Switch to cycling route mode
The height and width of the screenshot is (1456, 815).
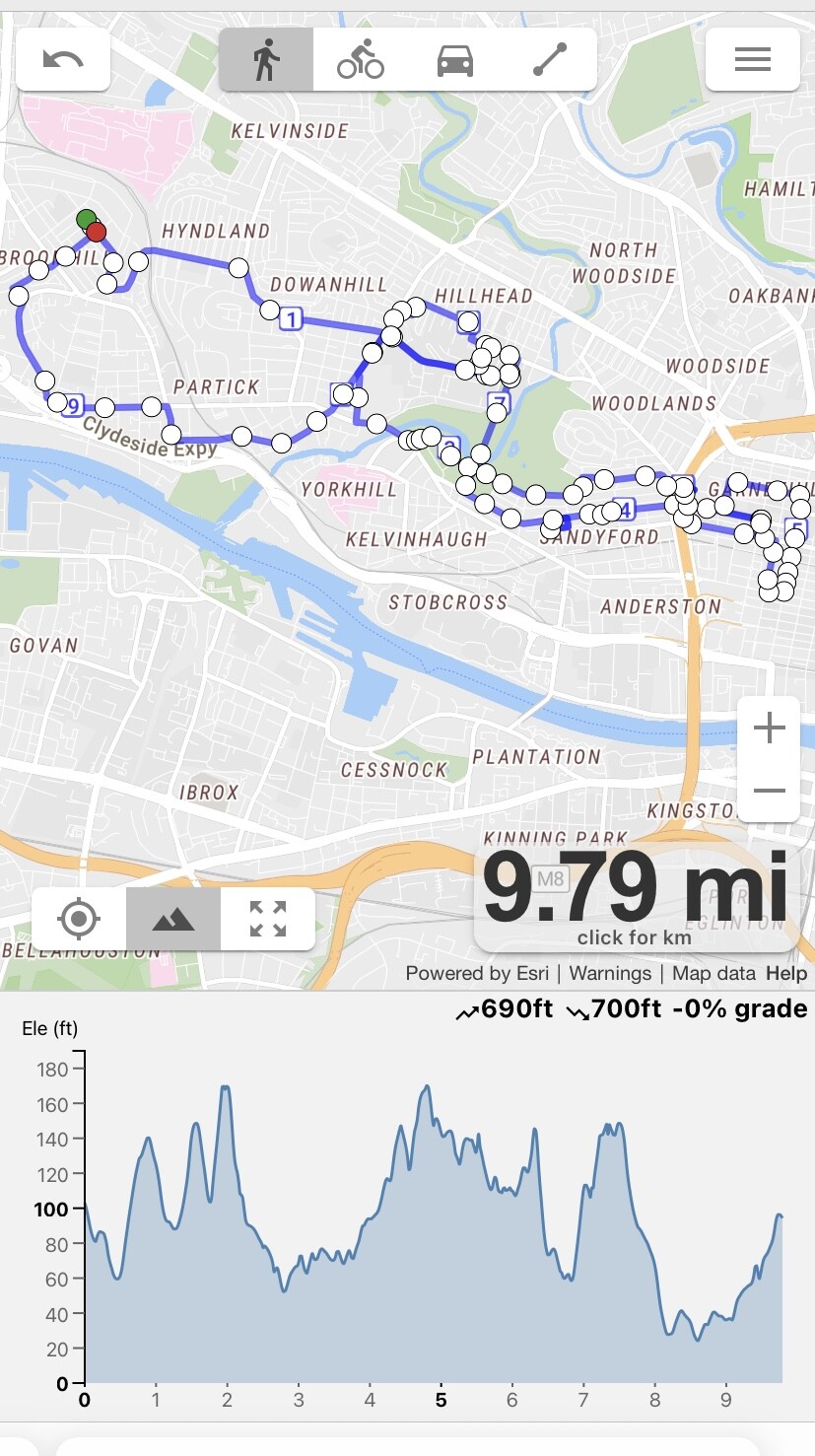tap(361, 59)
